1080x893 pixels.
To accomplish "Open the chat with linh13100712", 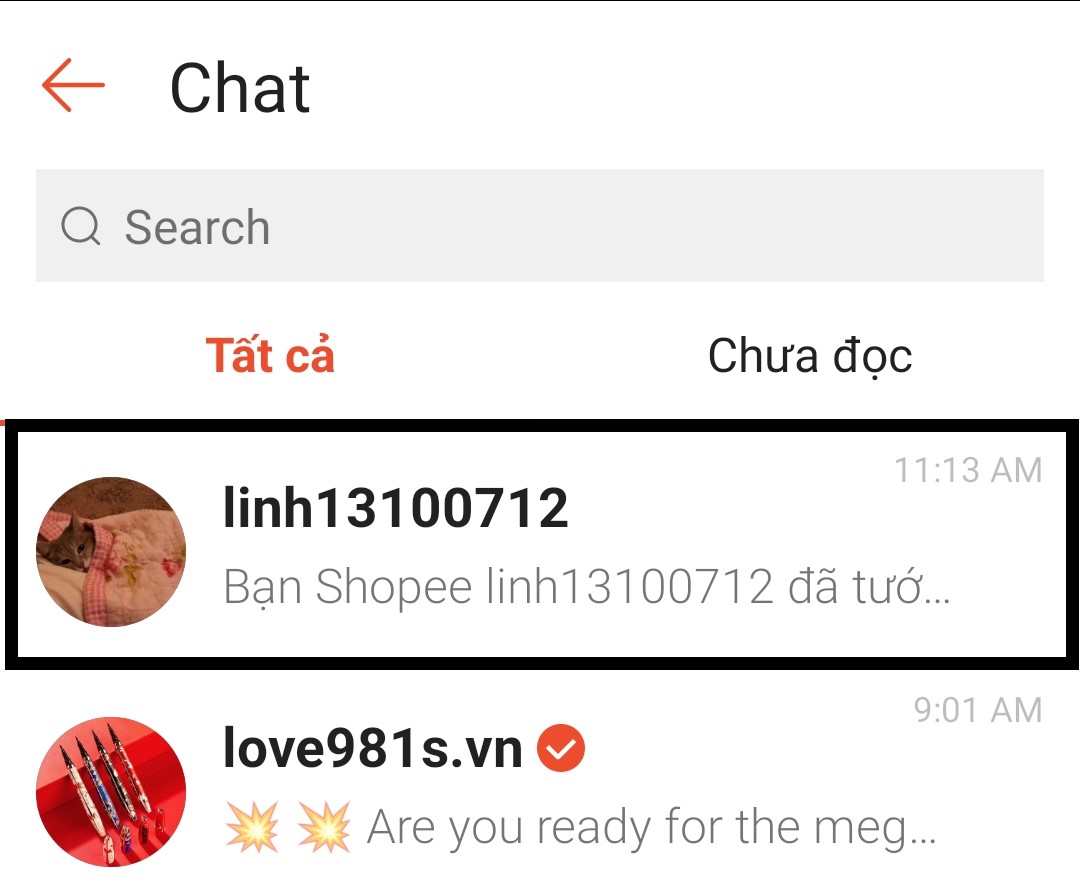I will pyautogui.click(x=540, y=546).
